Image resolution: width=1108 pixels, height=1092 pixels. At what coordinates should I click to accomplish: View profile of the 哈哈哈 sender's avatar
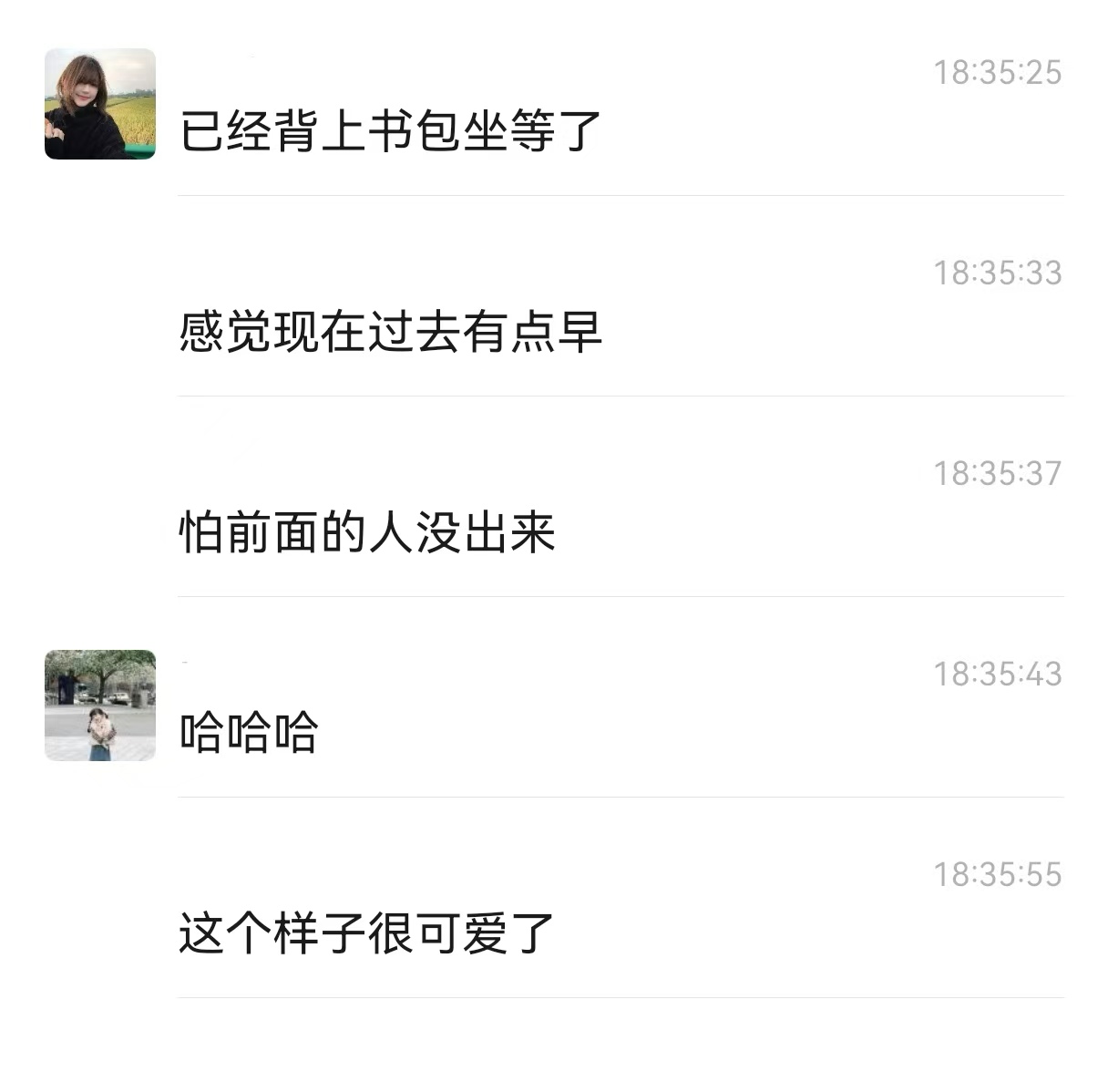(x=100, y=706)
